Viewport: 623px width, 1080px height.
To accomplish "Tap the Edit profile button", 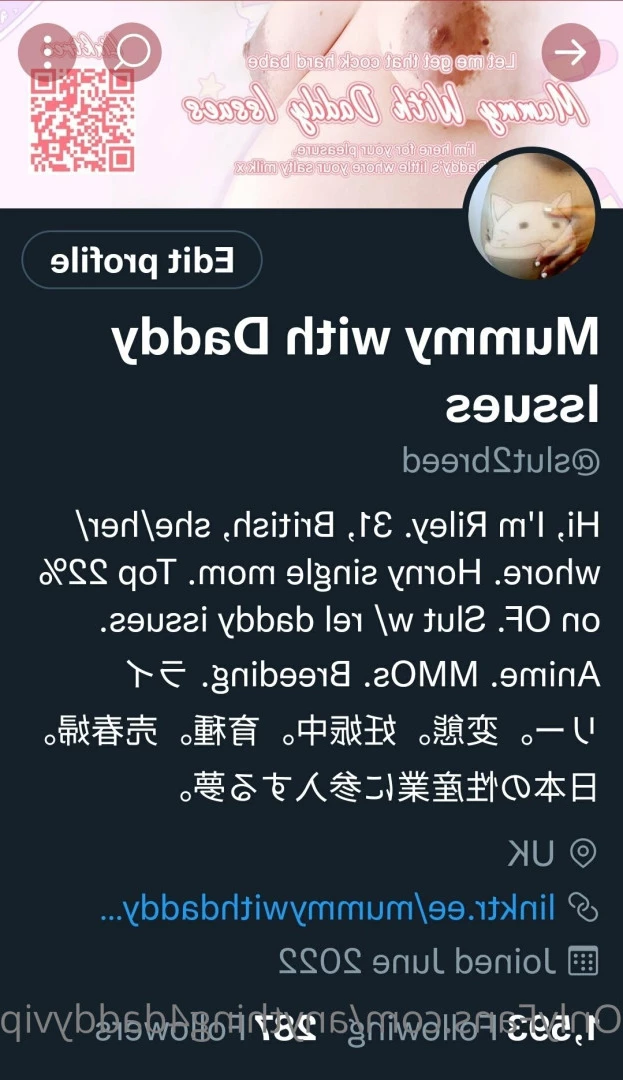I will (141, 261).
